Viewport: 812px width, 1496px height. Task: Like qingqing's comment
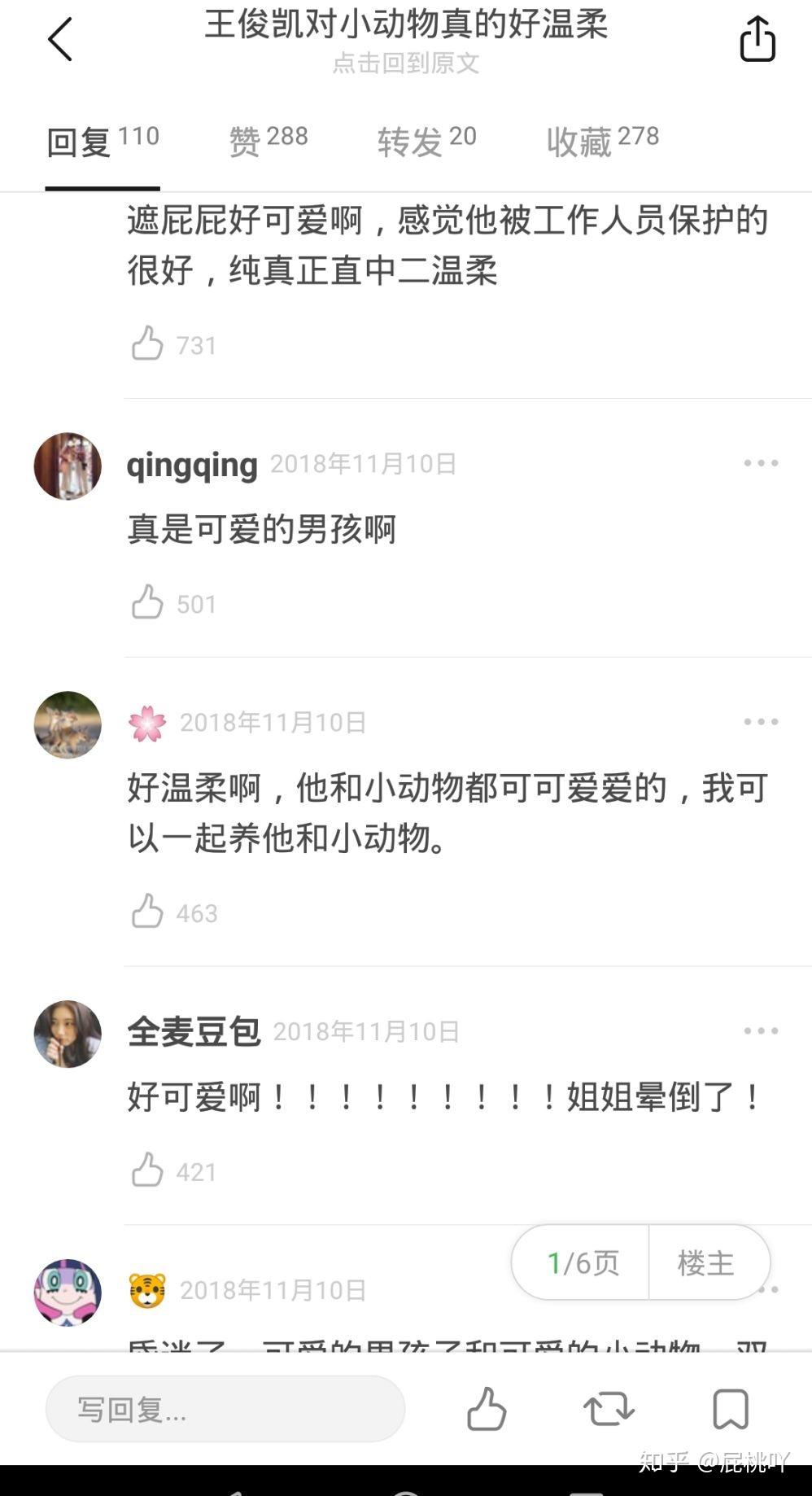click(x=147, y=603)
